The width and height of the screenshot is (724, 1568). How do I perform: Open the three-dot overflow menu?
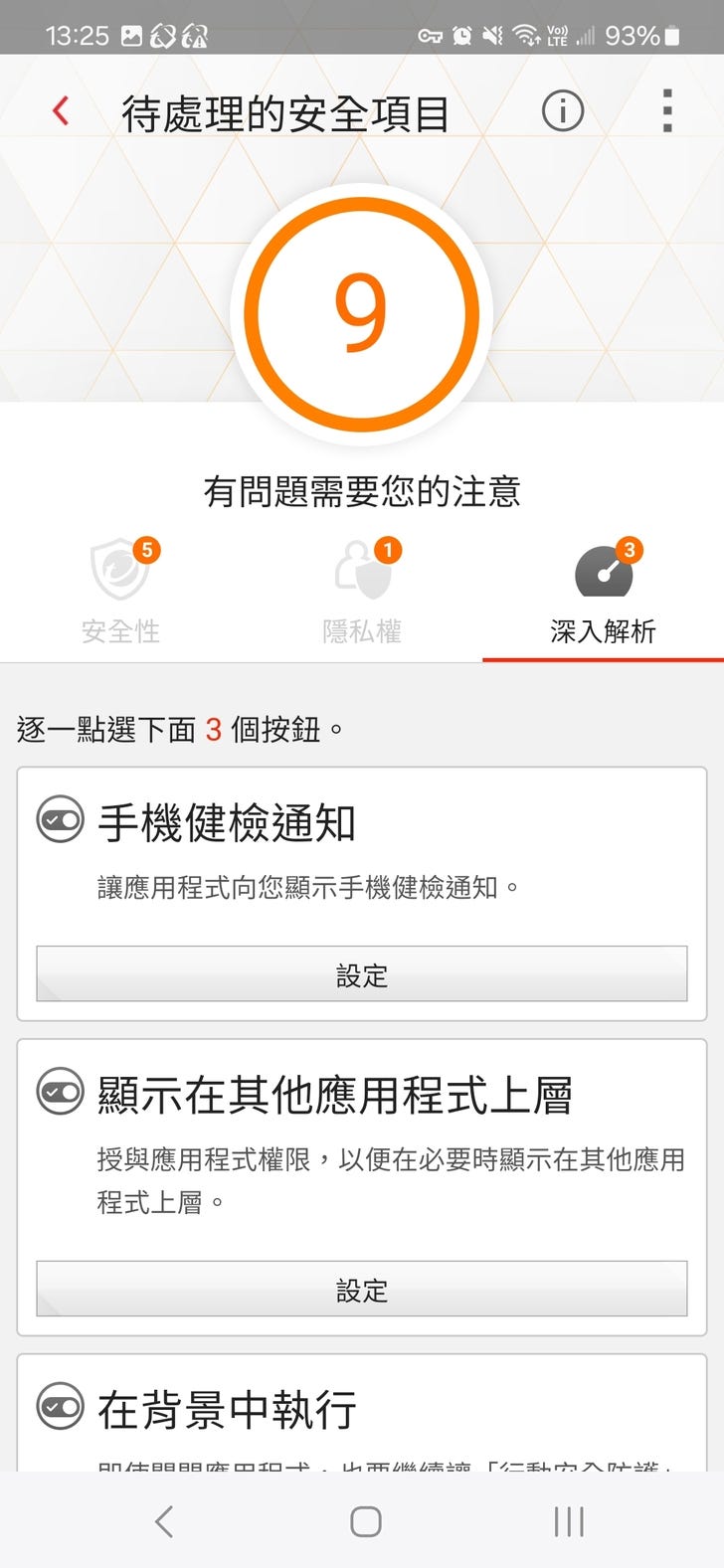[667, 111]
